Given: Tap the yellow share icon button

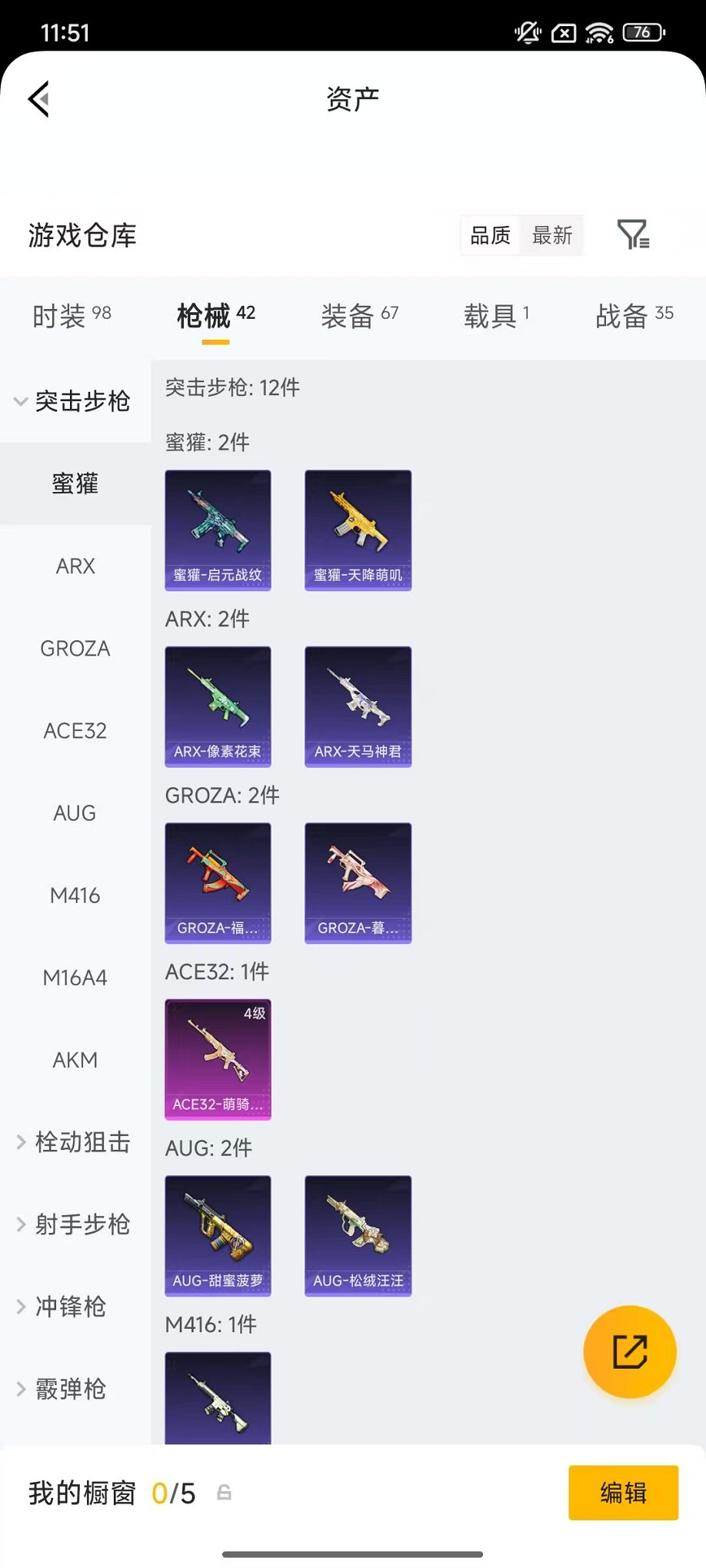Looking at the screenshot, I should coord(630,1353).
